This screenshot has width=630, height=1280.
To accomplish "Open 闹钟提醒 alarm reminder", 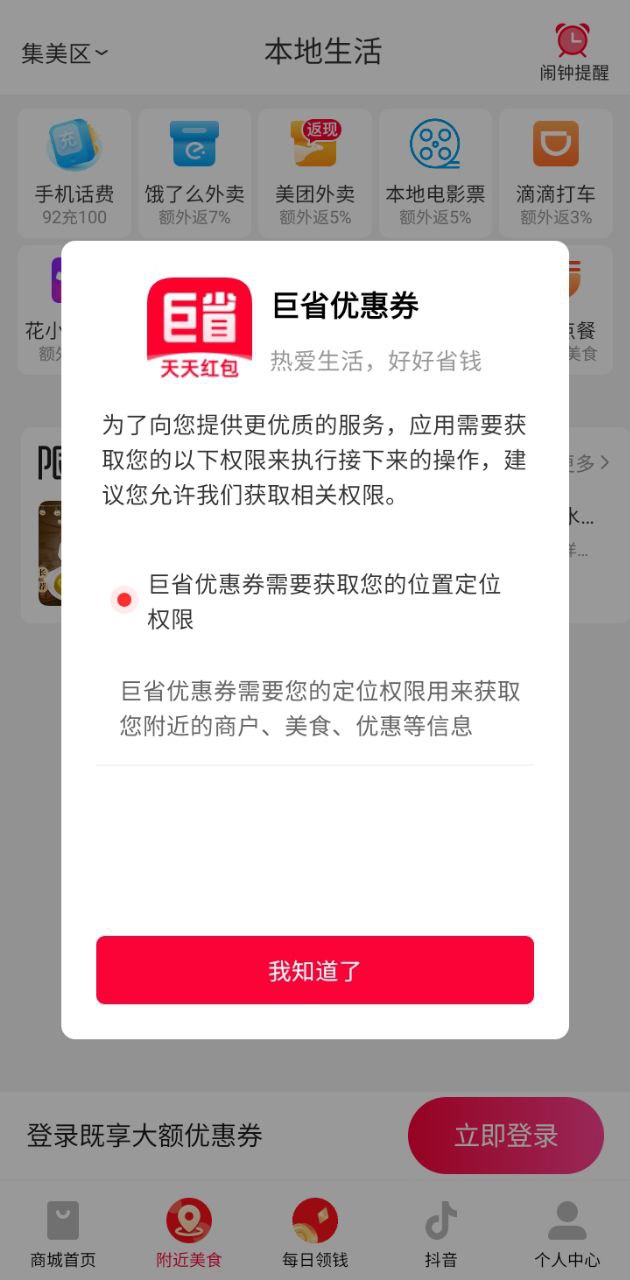I will click(x=573, y=52).
